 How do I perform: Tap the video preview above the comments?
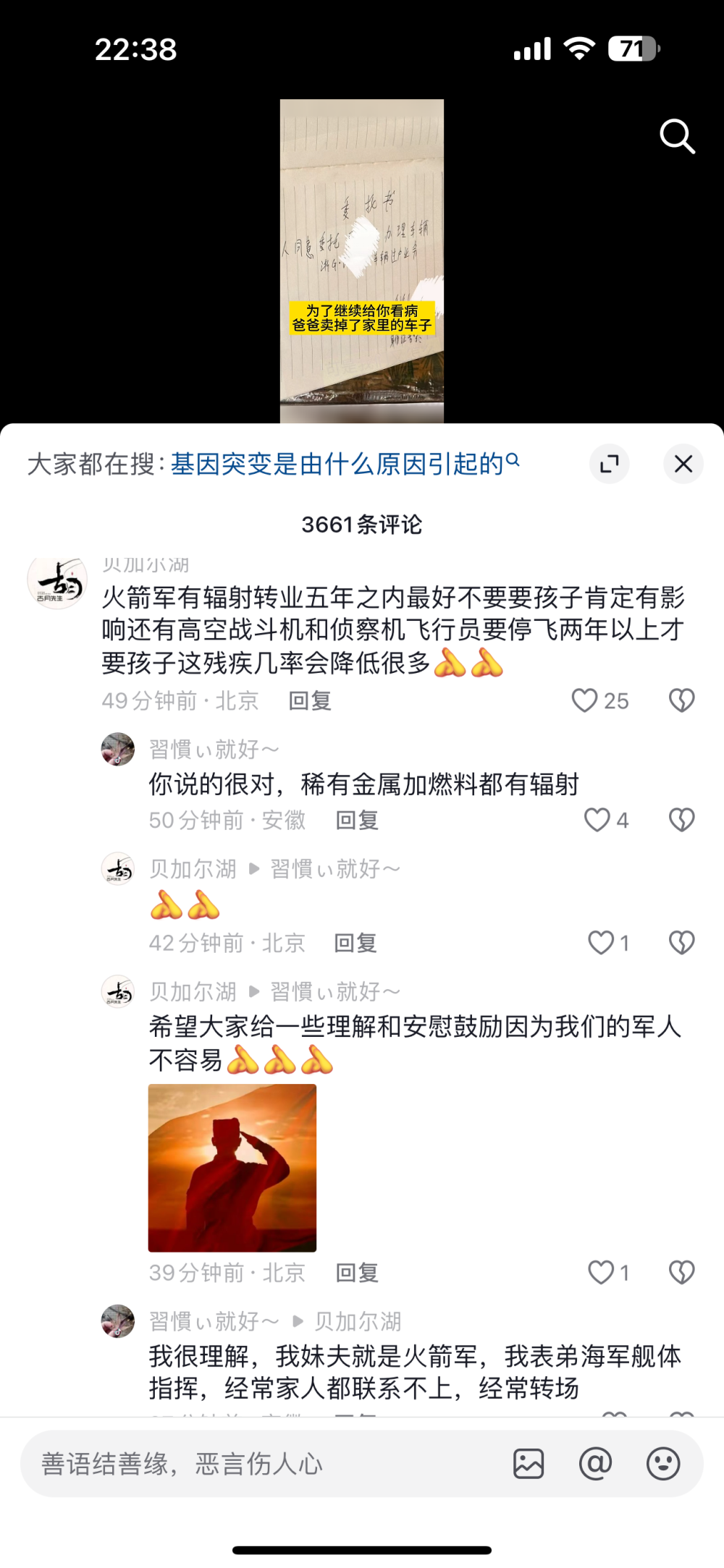click(x=362, y=260)
